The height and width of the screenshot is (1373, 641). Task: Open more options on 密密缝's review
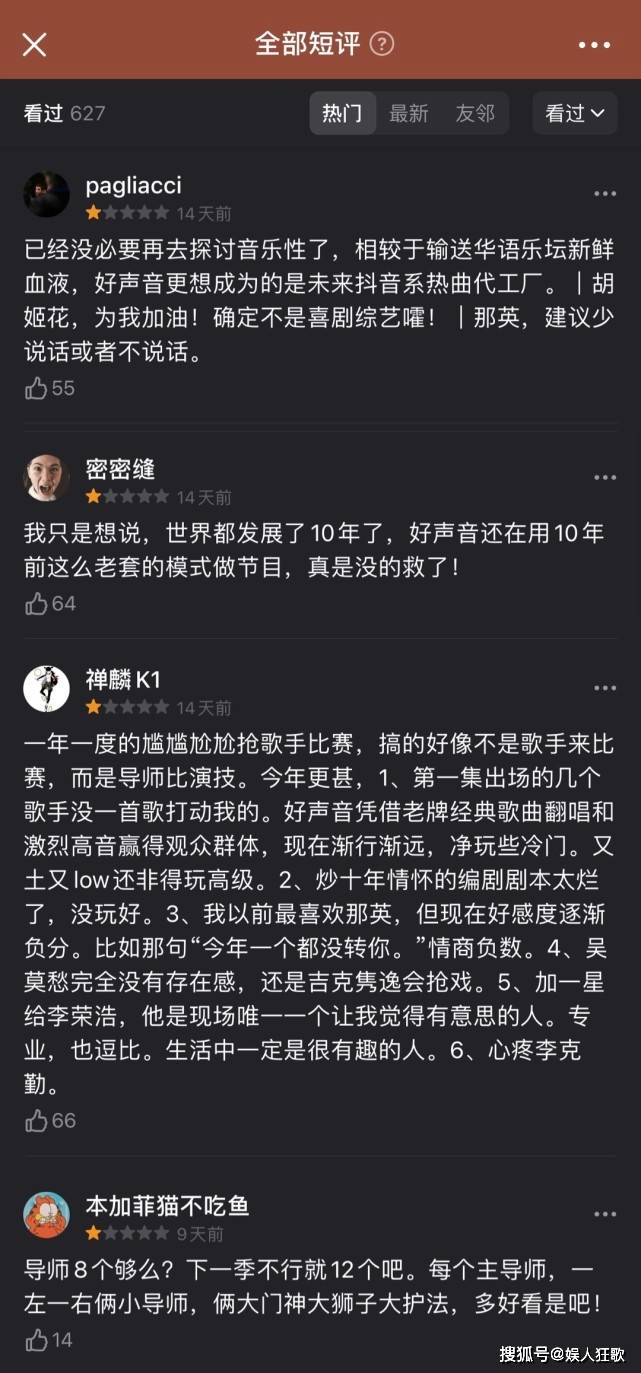click(605, 478)
